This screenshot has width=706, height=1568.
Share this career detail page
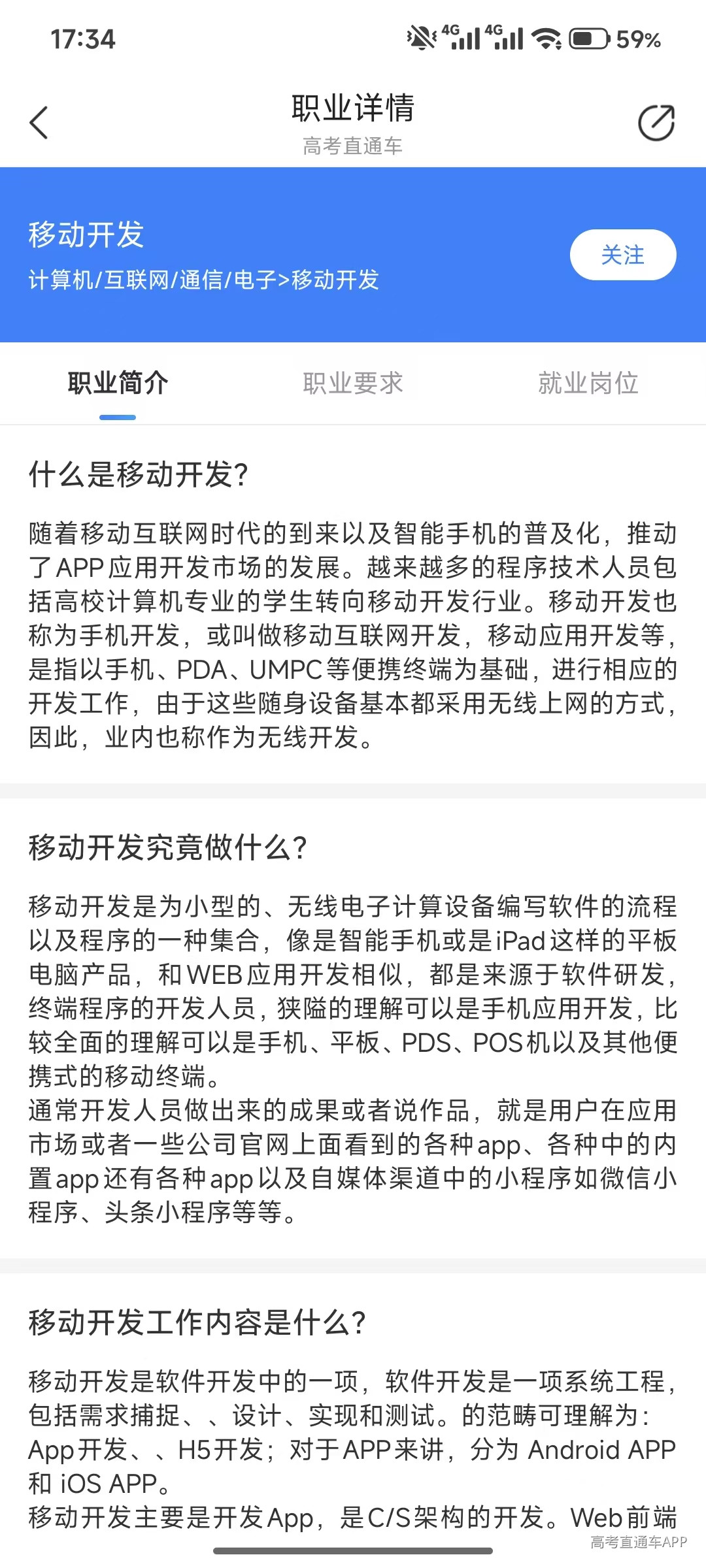[656, 122]
